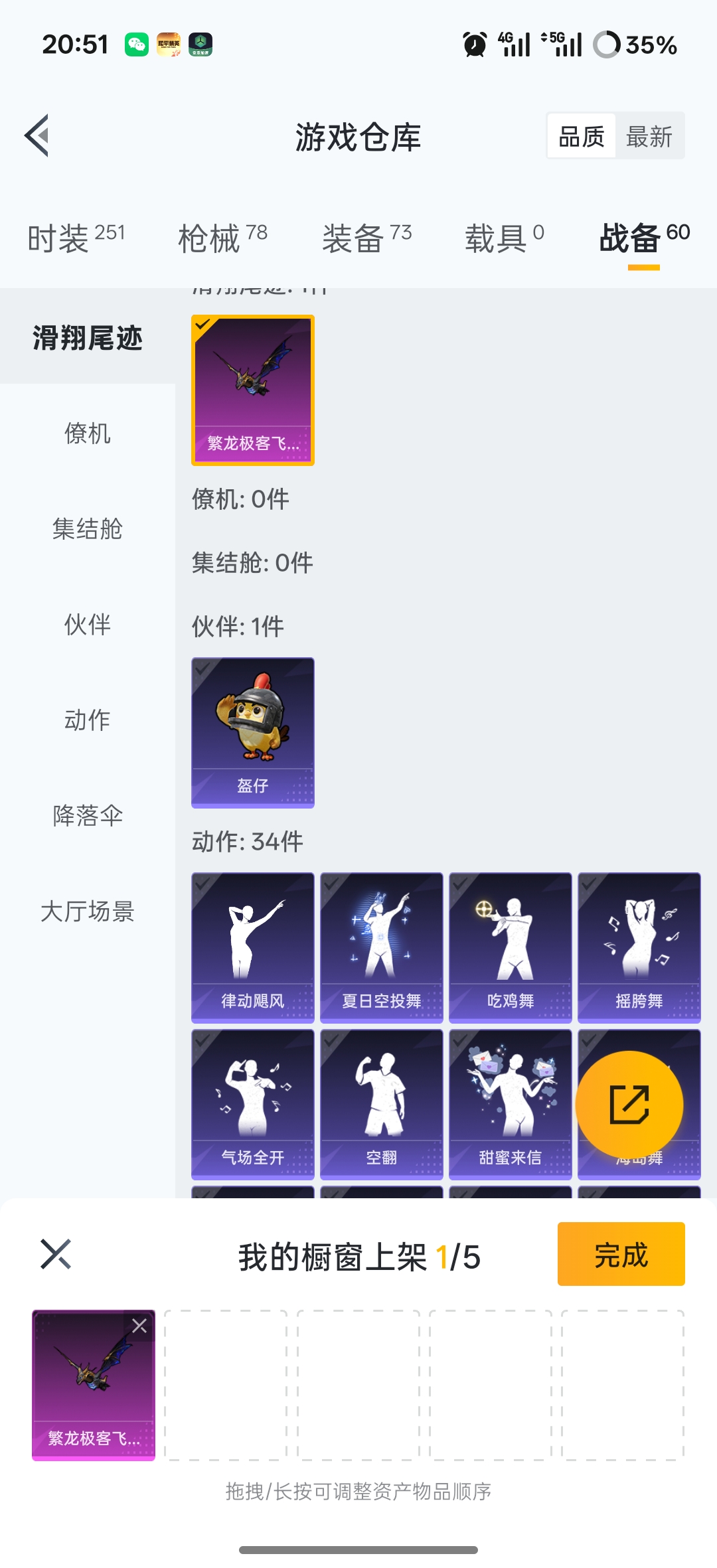Sort by 最新
717x1568 pixels.
pos(649,137)
